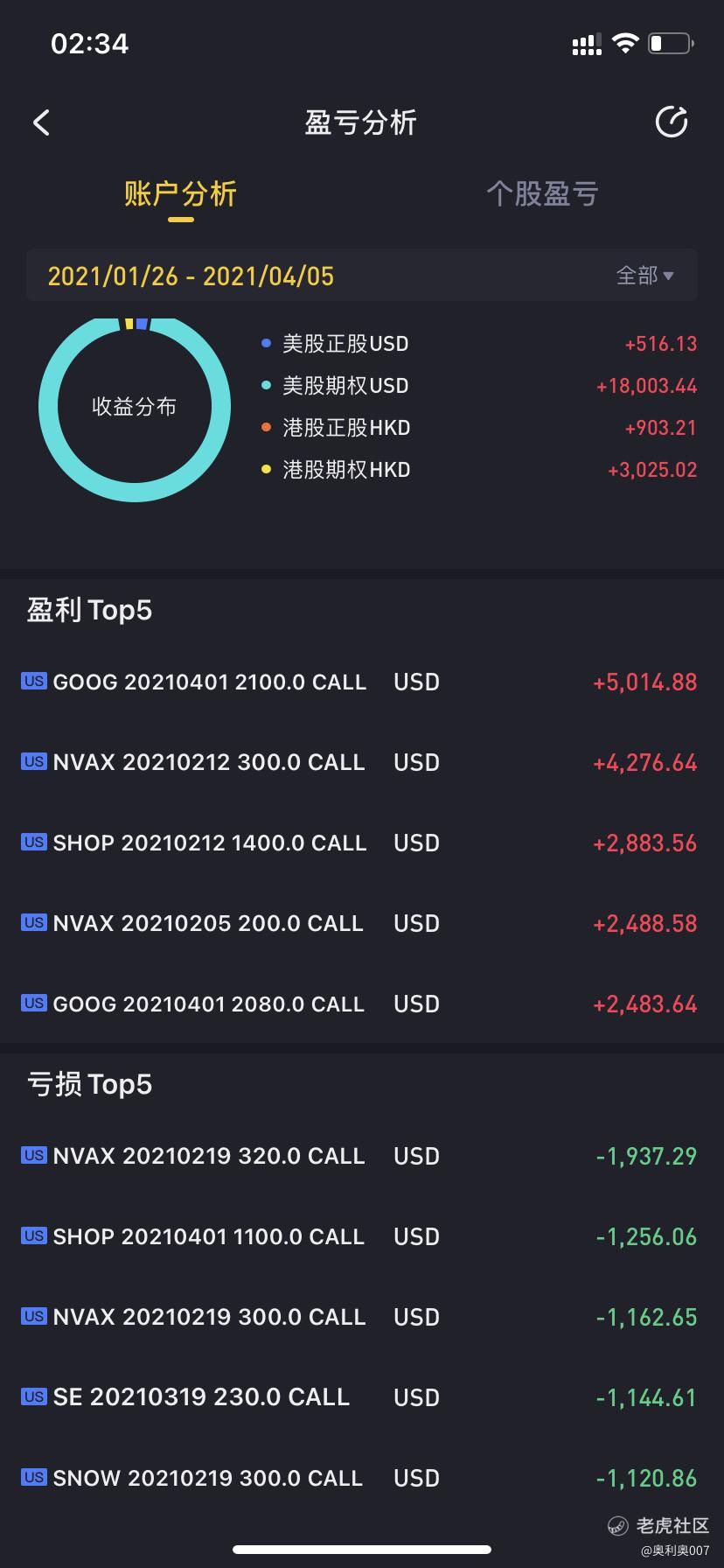Open SHOP 20210212 1400.0 CALL row

point(362,843)
